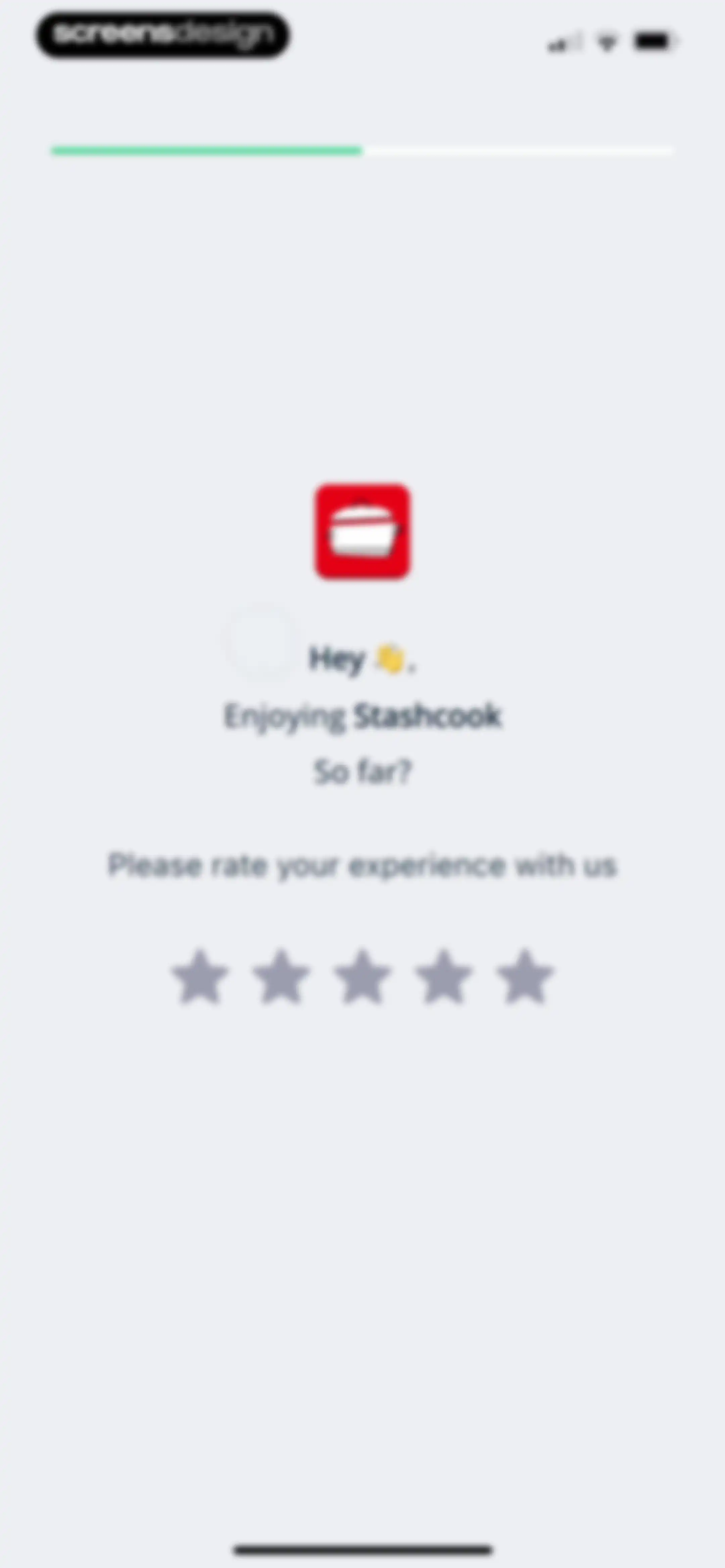Give a three-star rating
The width and height of the screenshot is (725, 1568).
[x=363, y=976]
